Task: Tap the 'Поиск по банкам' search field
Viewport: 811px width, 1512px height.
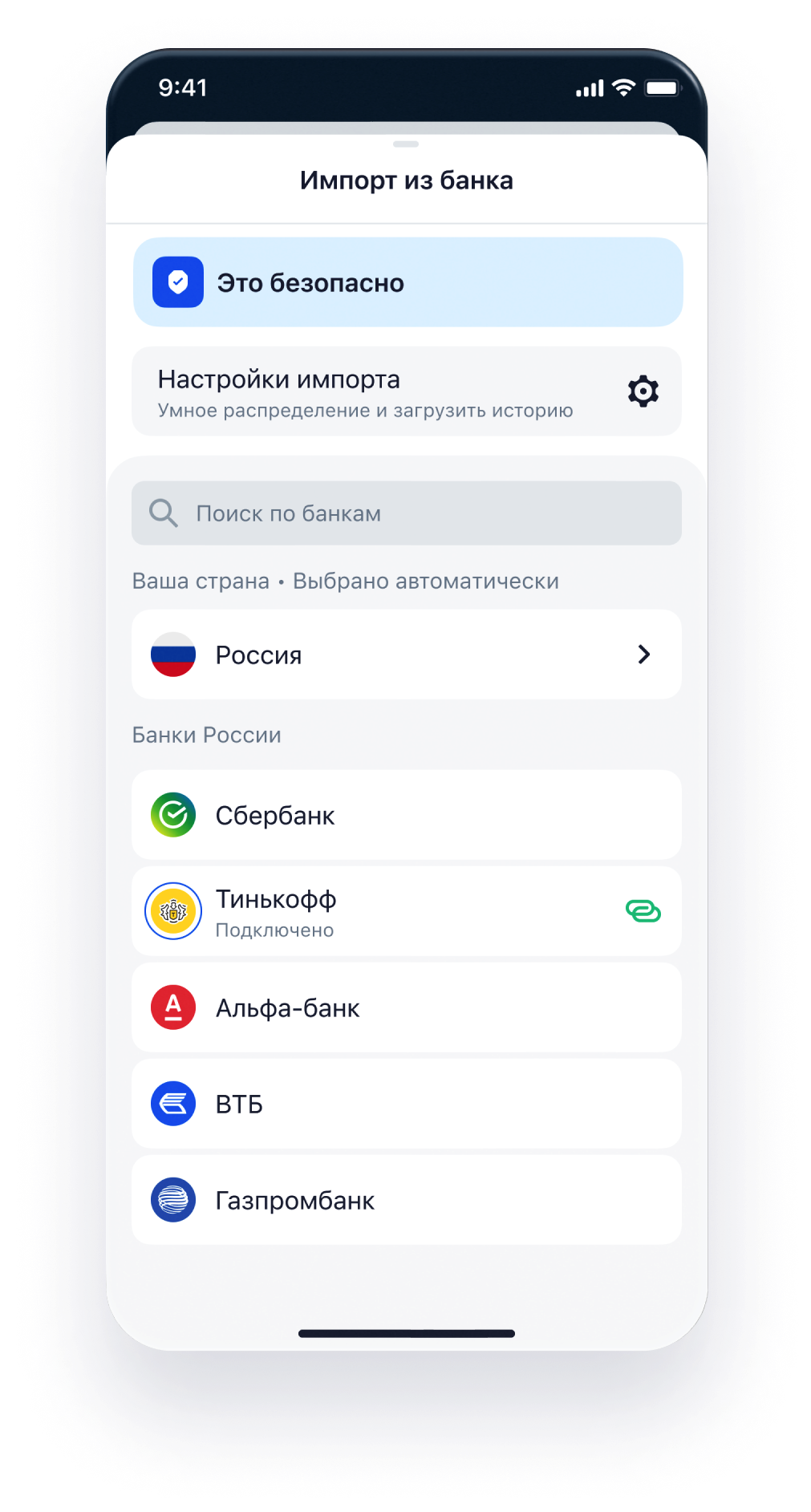Action: point(407,513)
